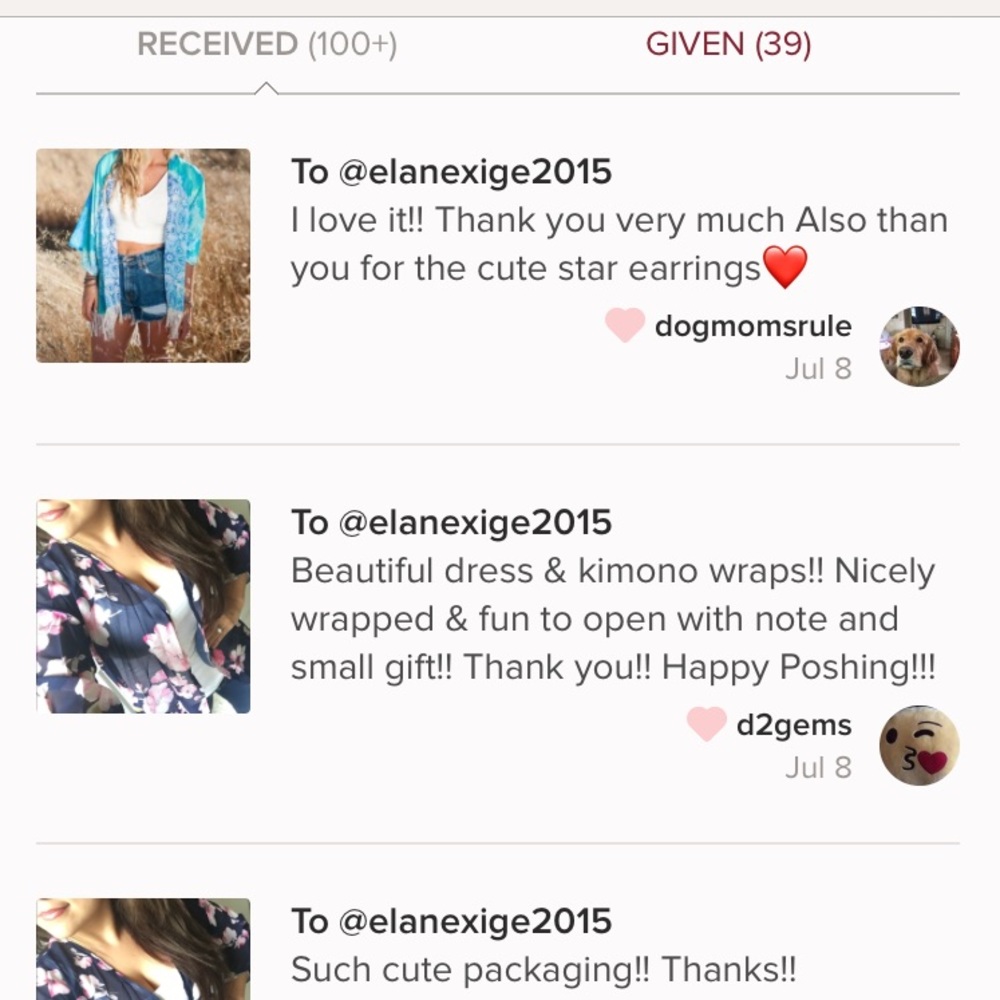This screenshot has width=1000, height=1000.
Task: Open the username dogmomsrule
Action: coord(752,326)
